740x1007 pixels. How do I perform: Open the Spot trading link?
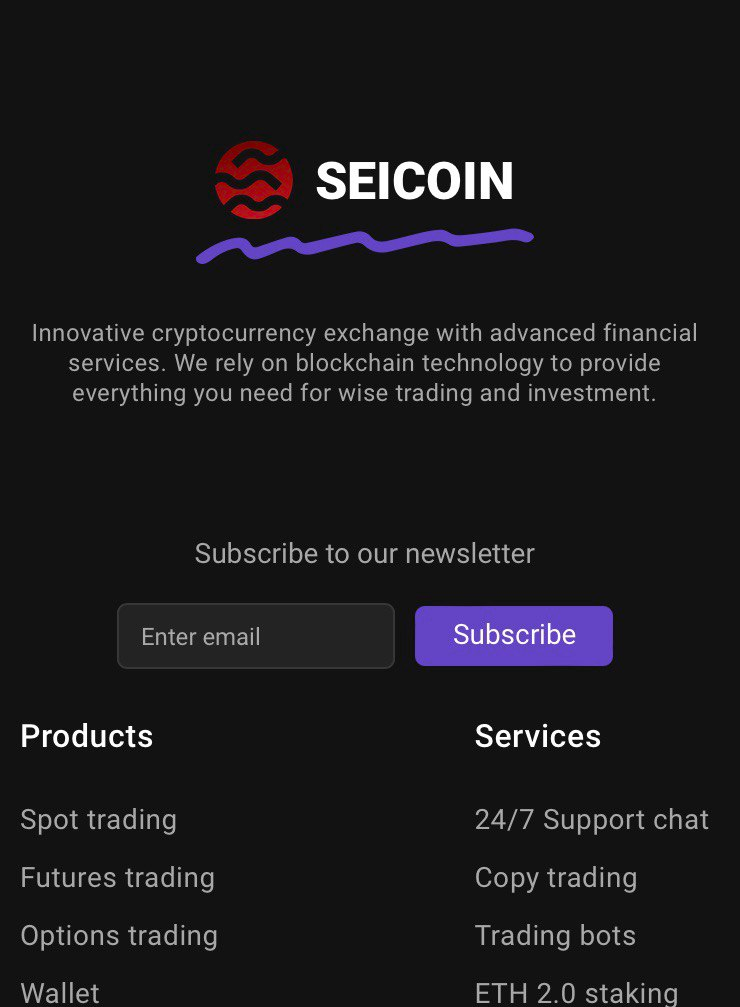[x=98, y=820]
